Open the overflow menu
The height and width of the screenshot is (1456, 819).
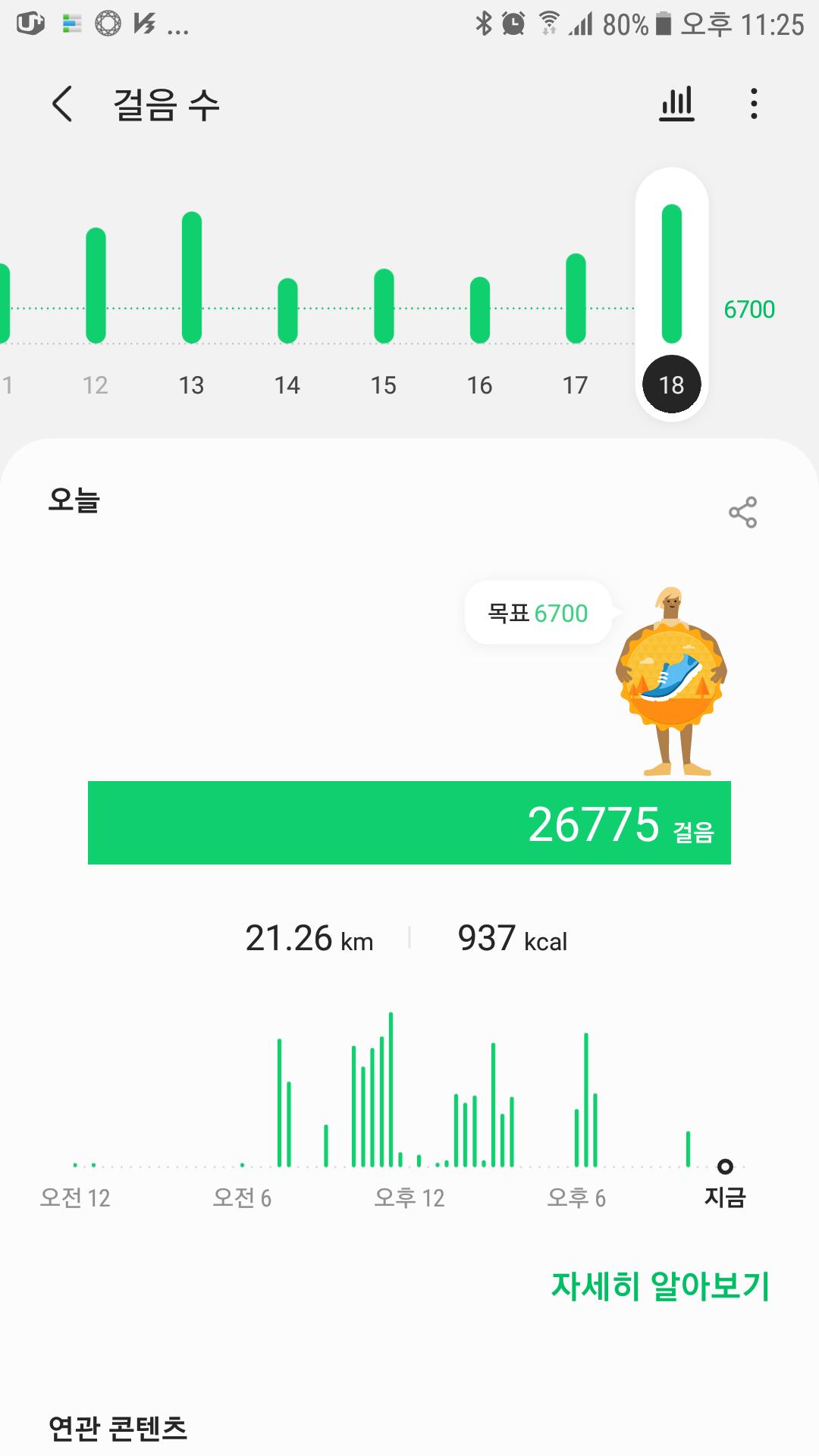(754, 104)
